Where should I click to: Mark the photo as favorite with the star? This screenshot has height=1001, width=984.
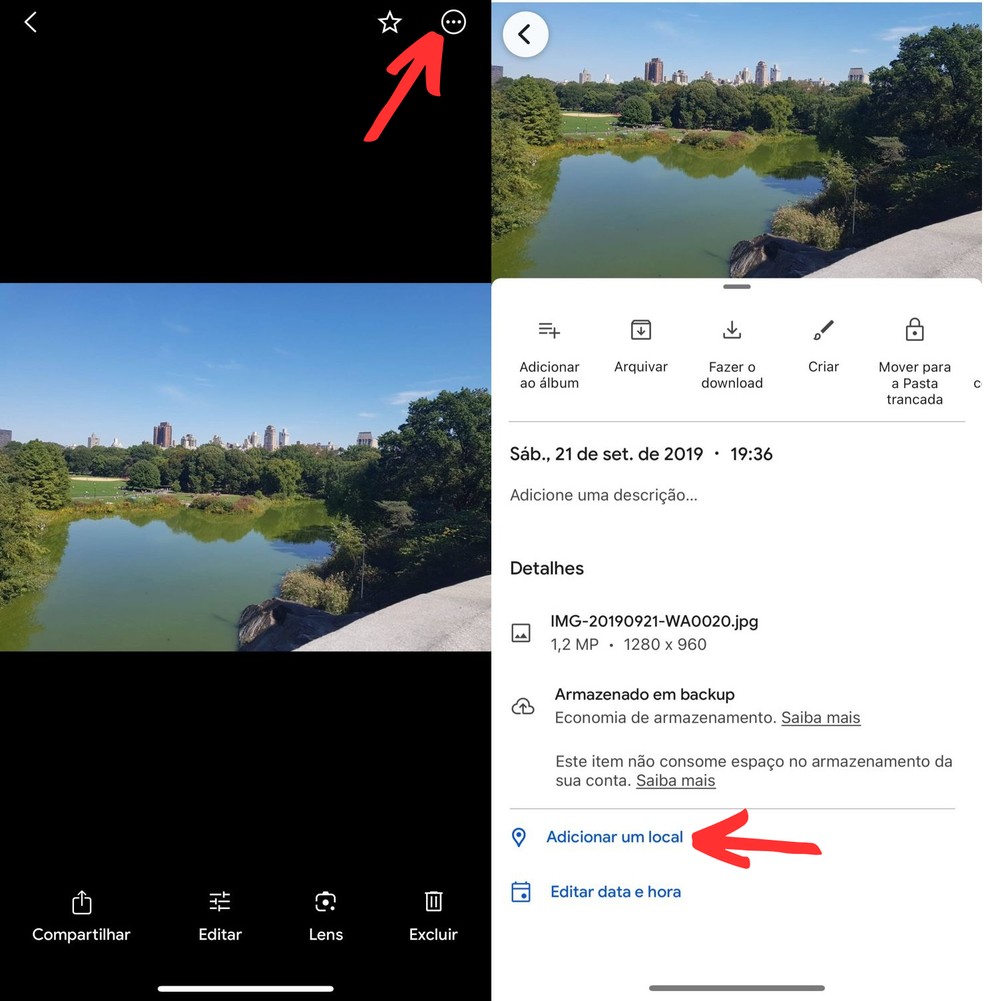[389, 21]
